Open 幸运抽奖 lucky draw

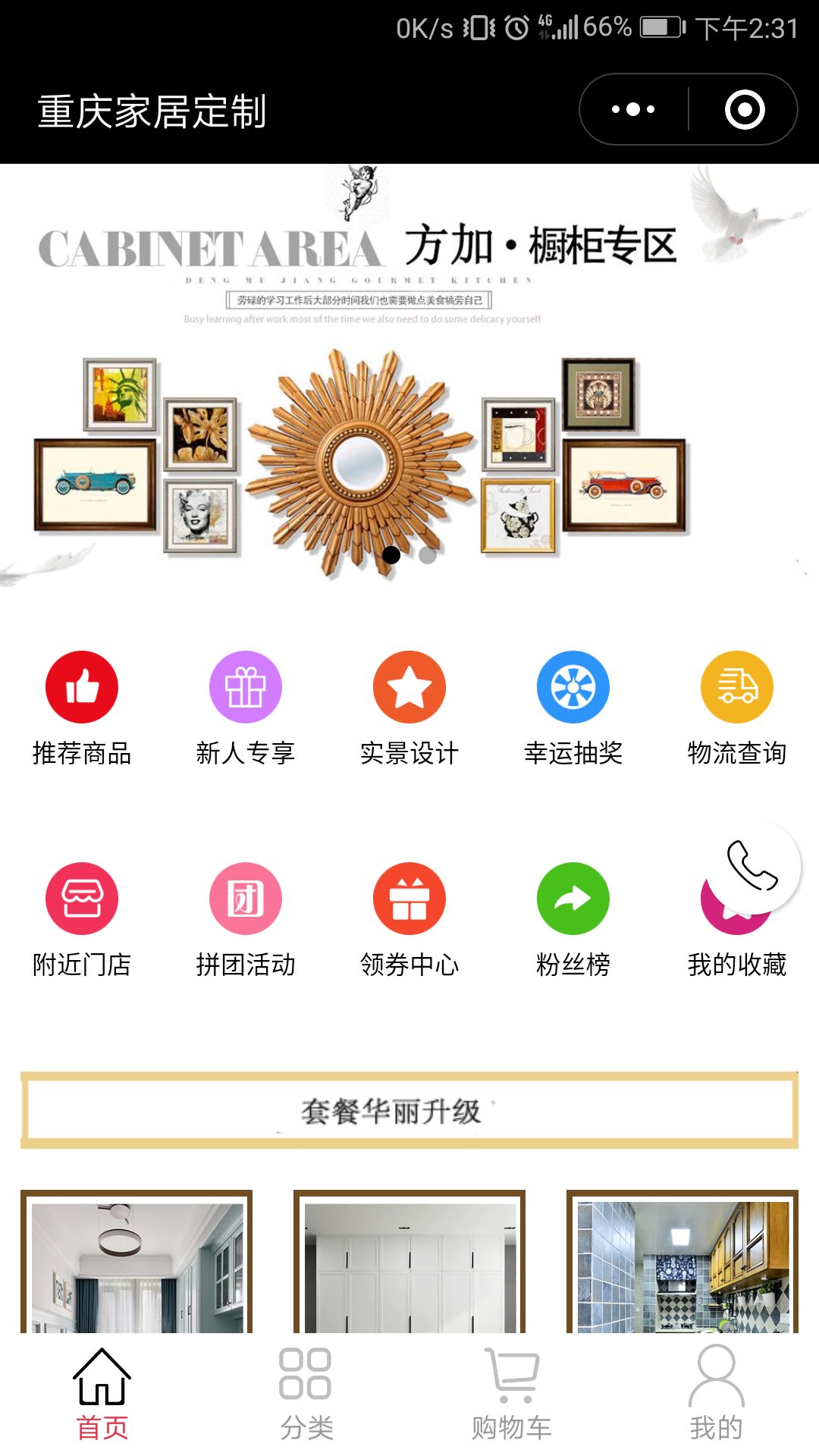[573, 707]
